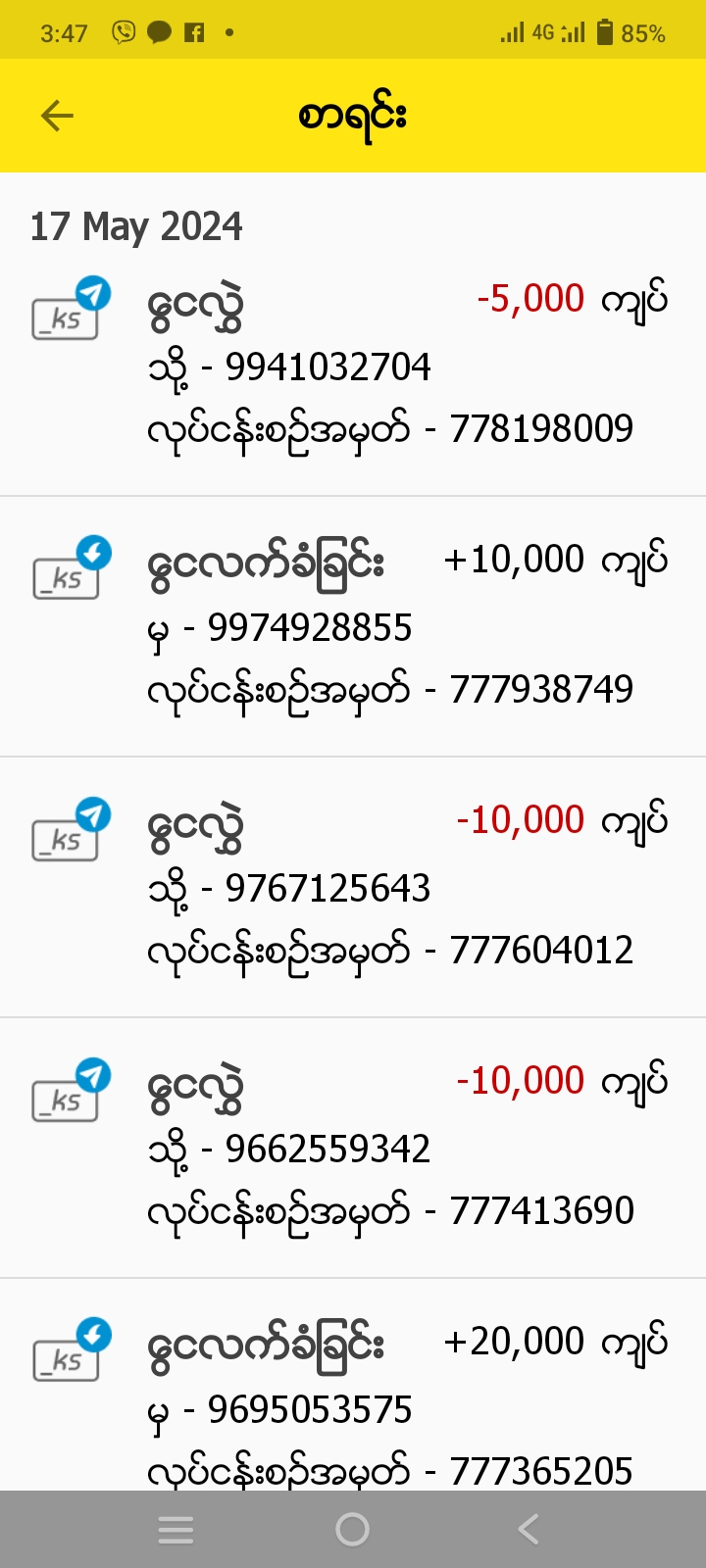Open the transfer to 9767125643

(353, 886)
